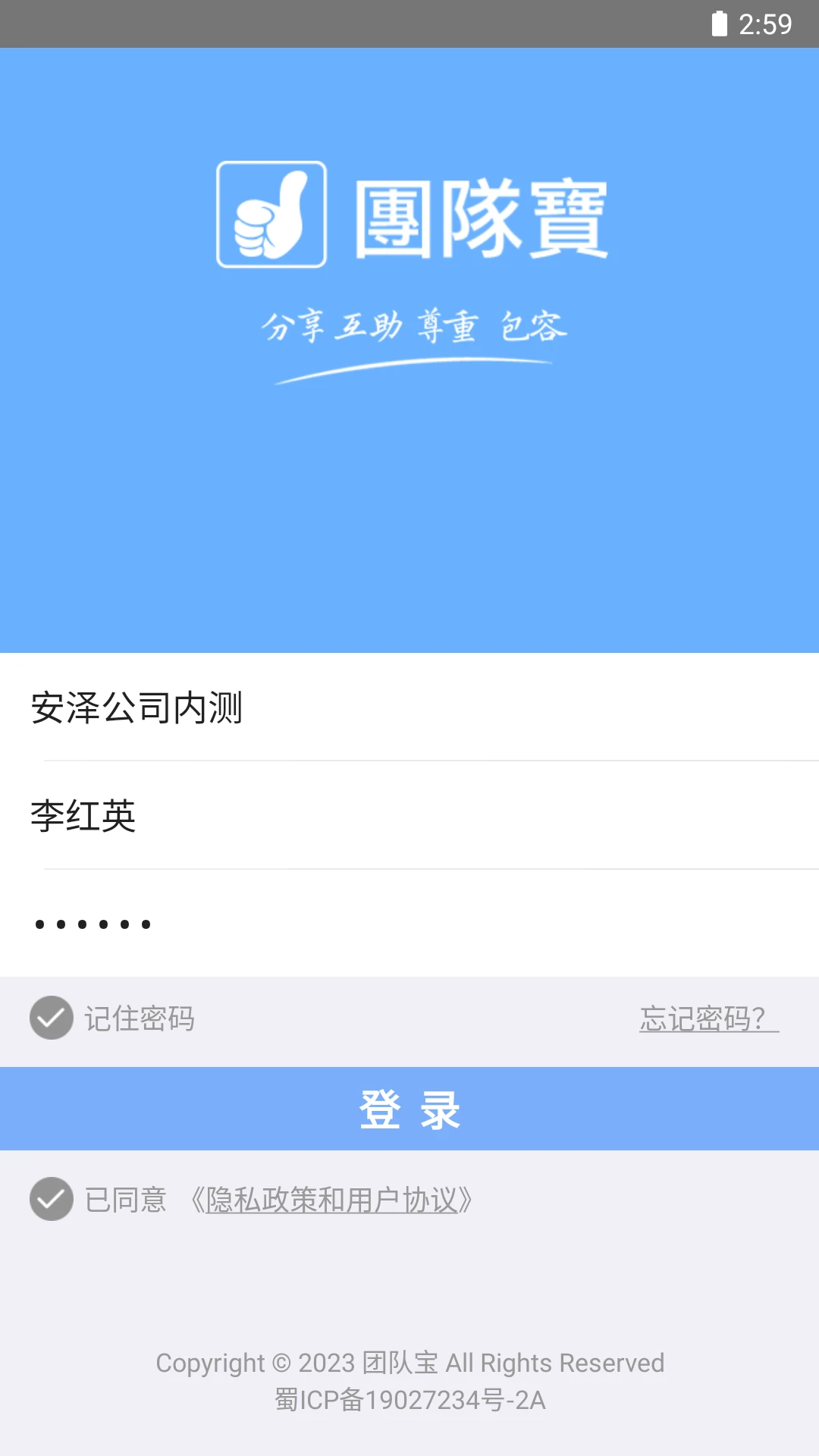Click the battery status icon
The height and width of the screenshot is (1456, 819).
(x=719, y=23)
